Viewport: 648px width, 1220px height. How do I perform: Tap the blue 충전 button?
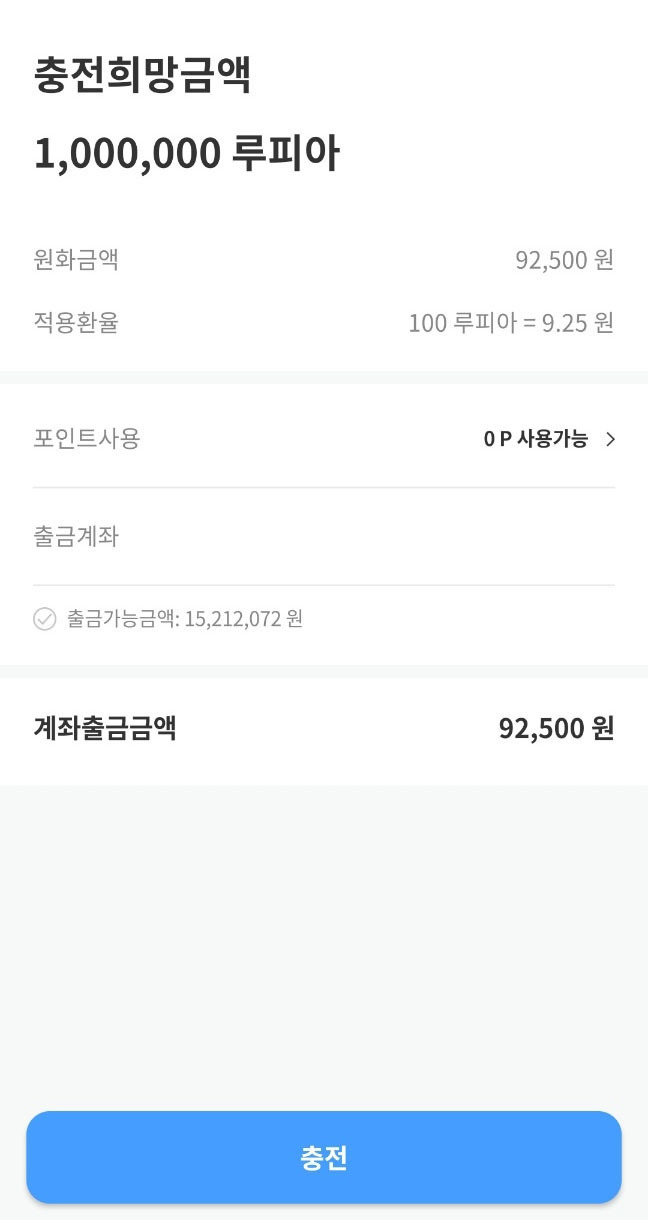(x=324, y=1158)
